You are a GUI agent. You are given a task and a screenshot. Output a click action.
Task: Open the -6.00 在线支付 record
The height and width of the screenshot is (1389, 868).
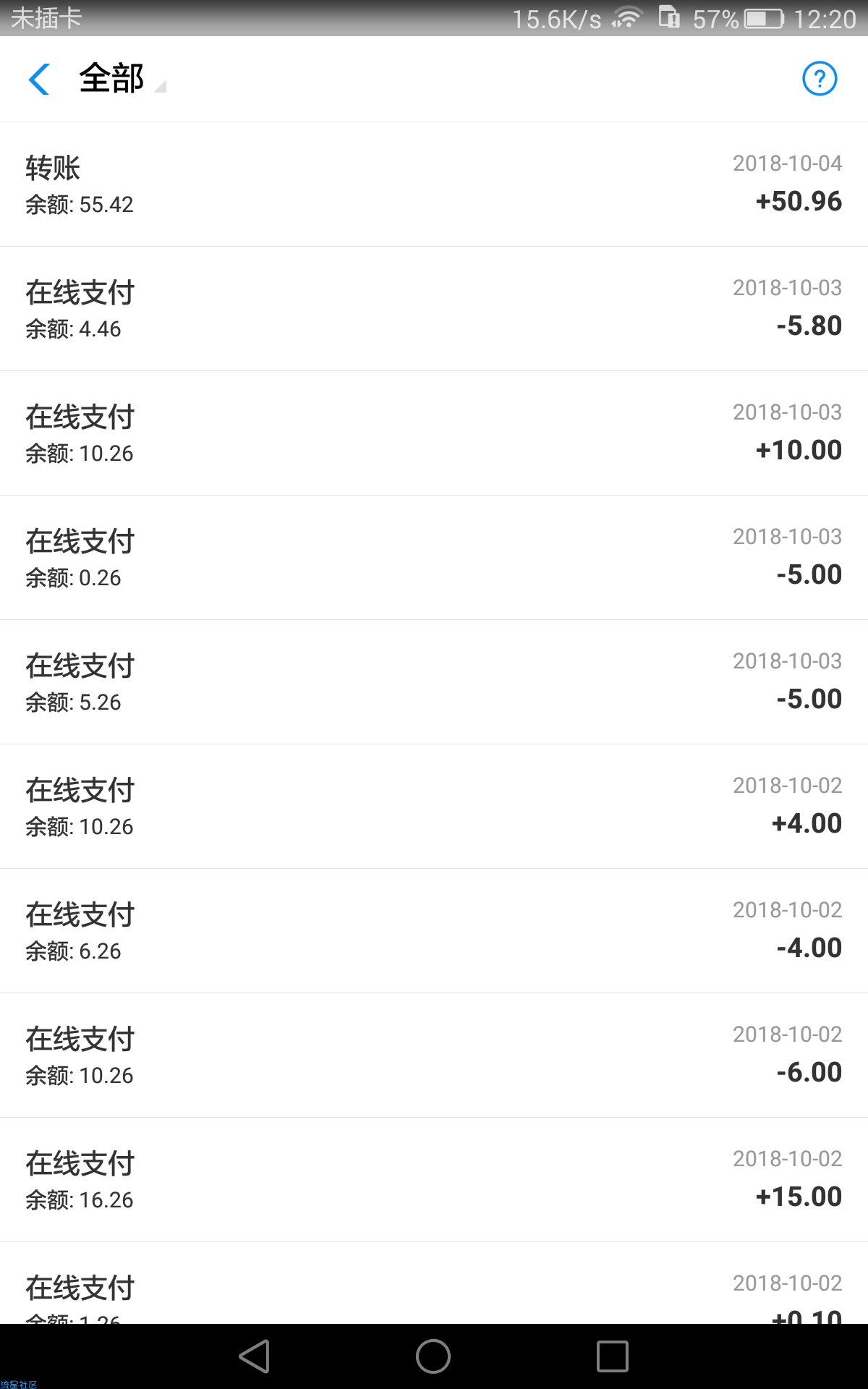[434, 1055]
